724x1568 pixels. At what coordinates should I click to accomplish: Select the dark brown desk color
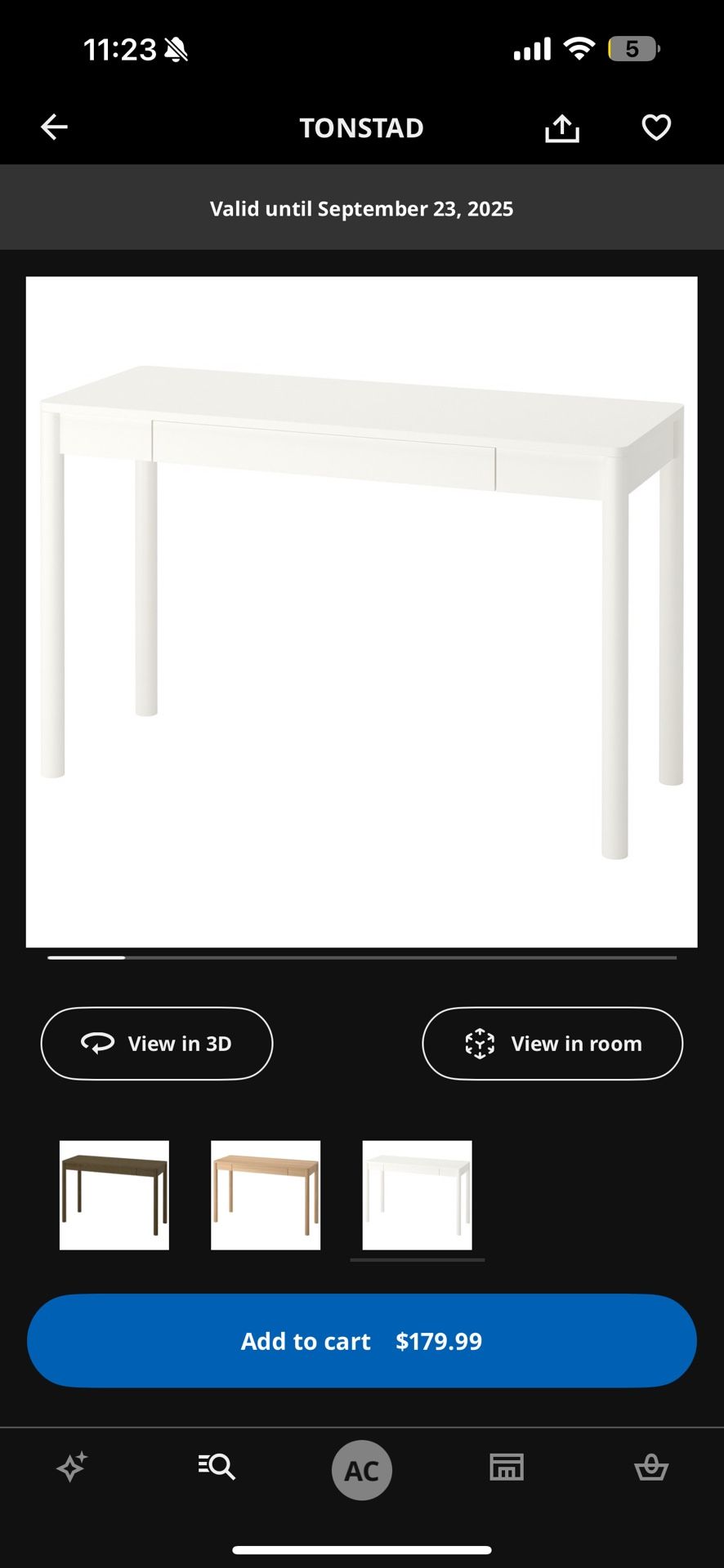coord(114,1195)
